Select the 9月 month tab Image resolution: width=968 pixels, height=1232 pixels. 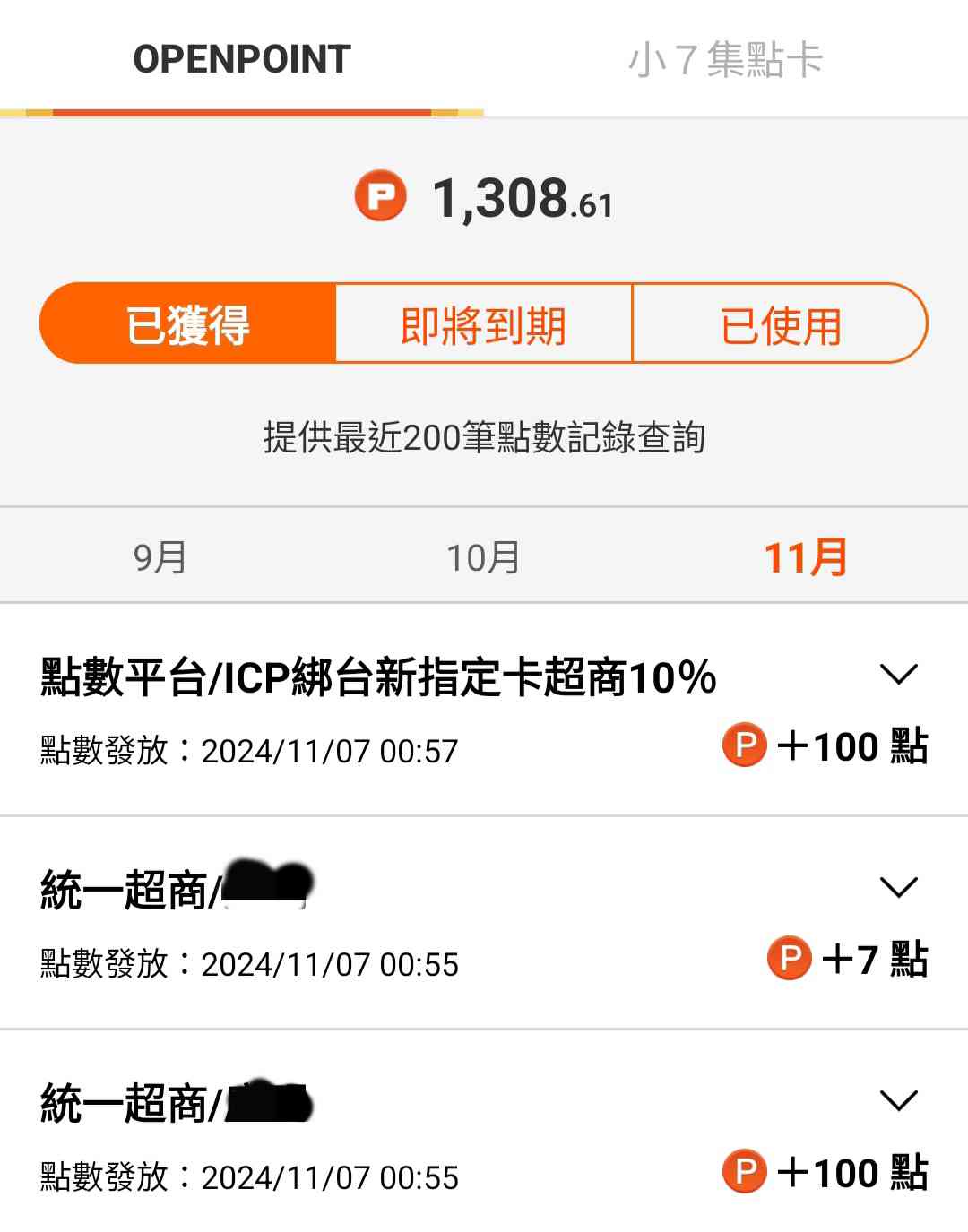[160, 557]
